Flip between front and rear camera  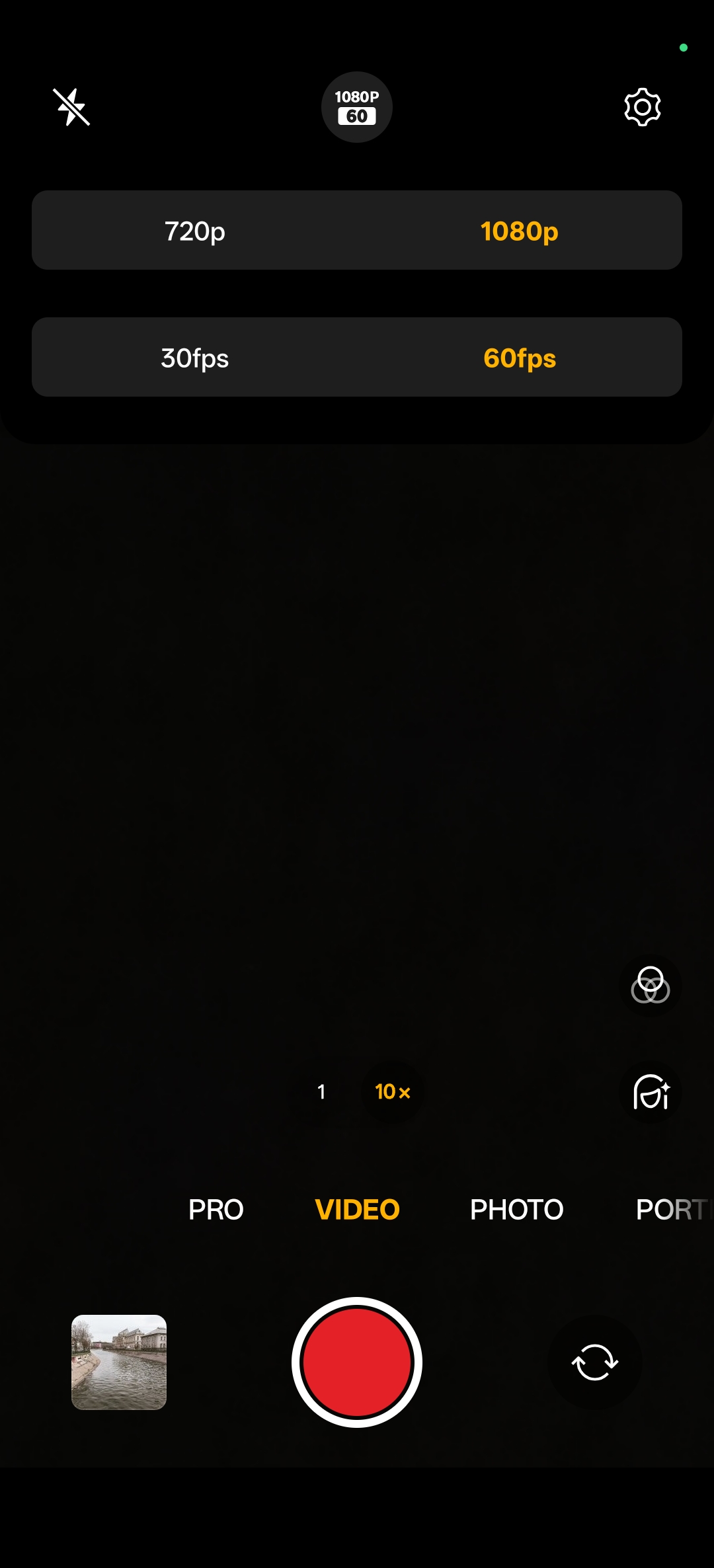click(x=594, y=1362)
